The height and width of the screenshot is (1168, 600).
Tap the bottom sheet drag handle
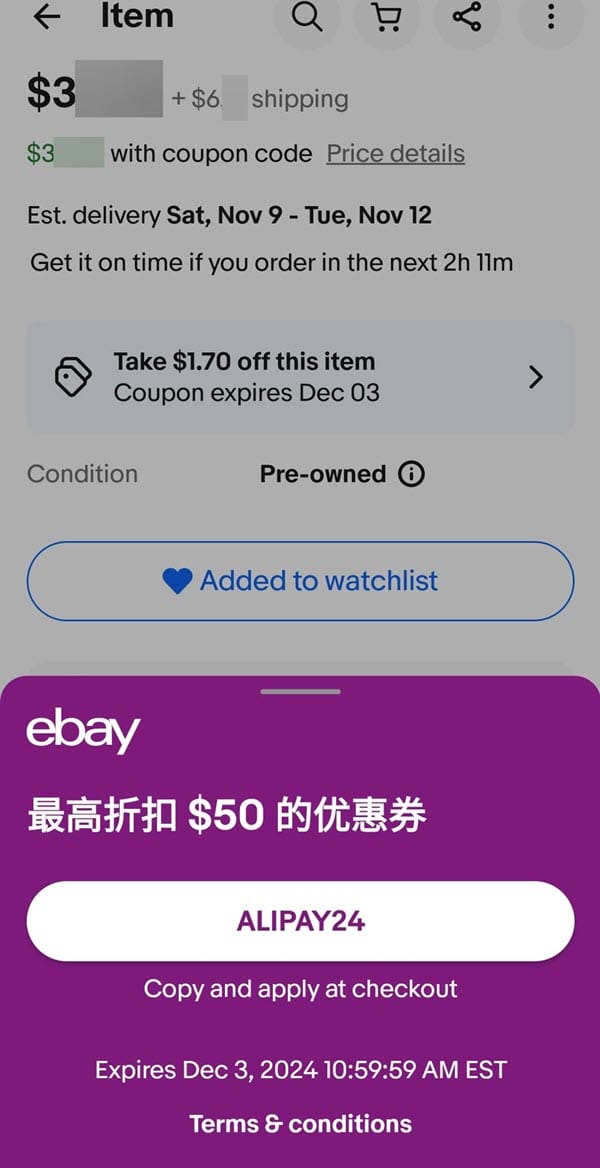(x=300, y=691)
